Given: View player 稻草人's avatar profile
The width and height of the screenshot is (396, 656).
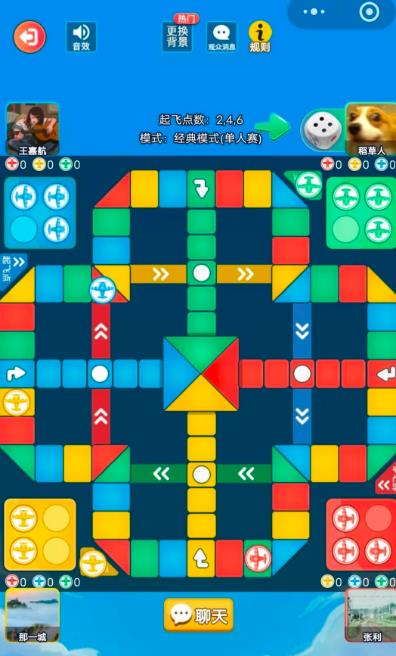Looking at the screenshot, I should point(370,129).
